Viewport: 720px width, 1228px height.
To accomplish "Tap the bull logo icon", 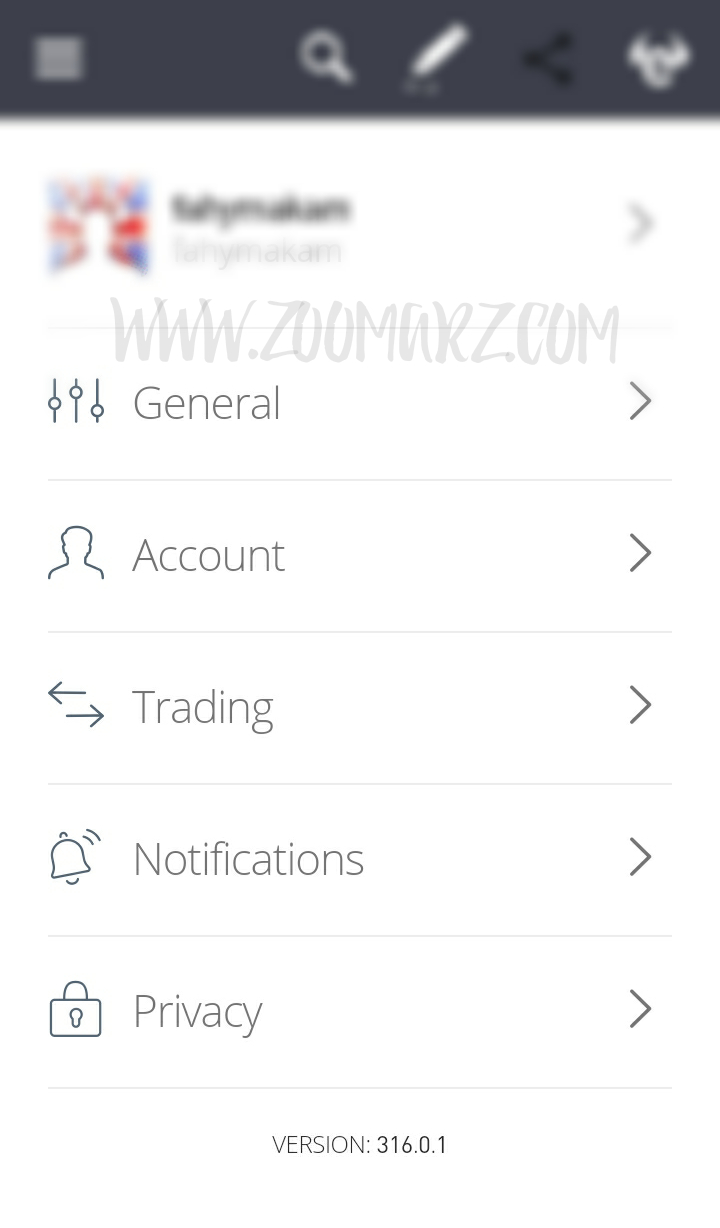I will [658, 58].
